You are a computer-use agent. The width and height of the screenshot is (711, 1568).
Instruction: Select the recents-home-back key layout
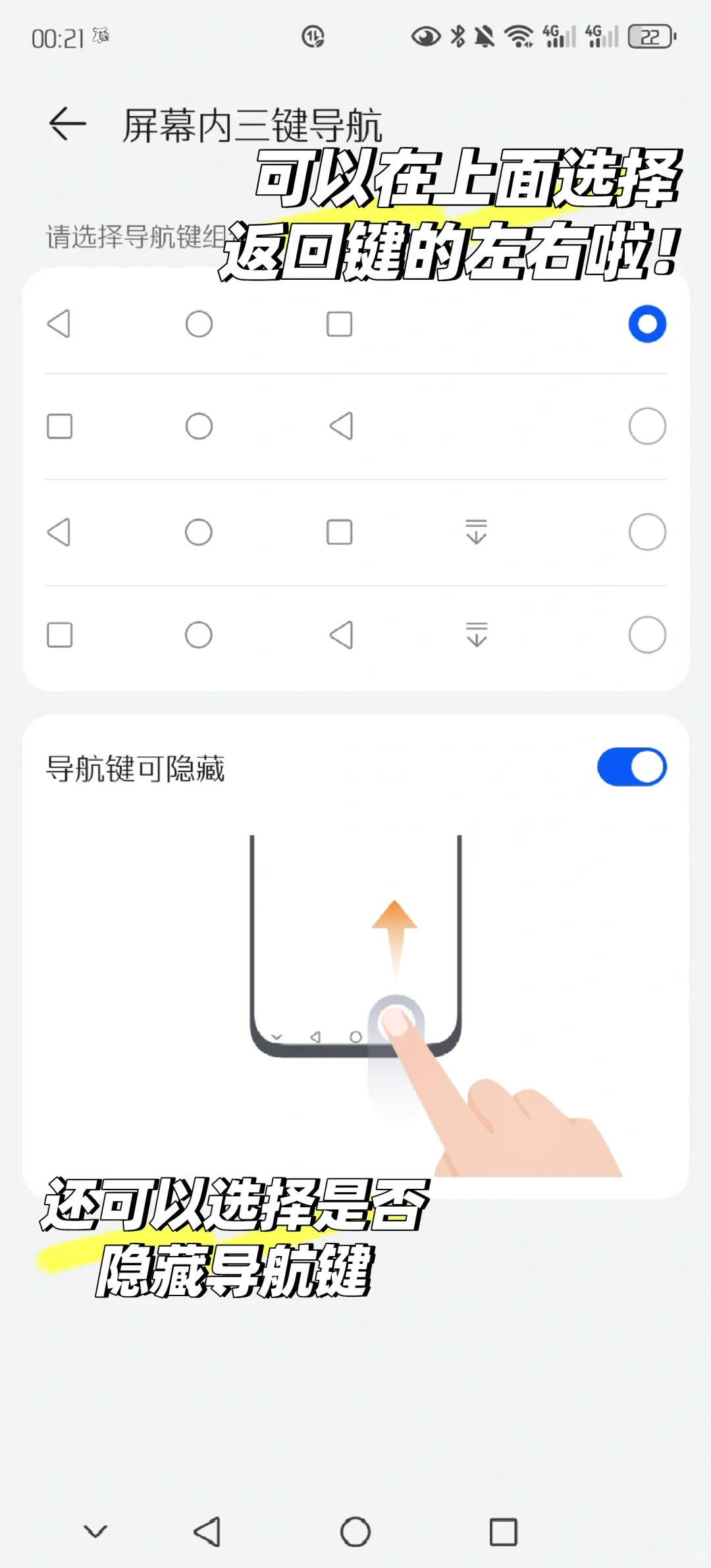tap(646, 427)
